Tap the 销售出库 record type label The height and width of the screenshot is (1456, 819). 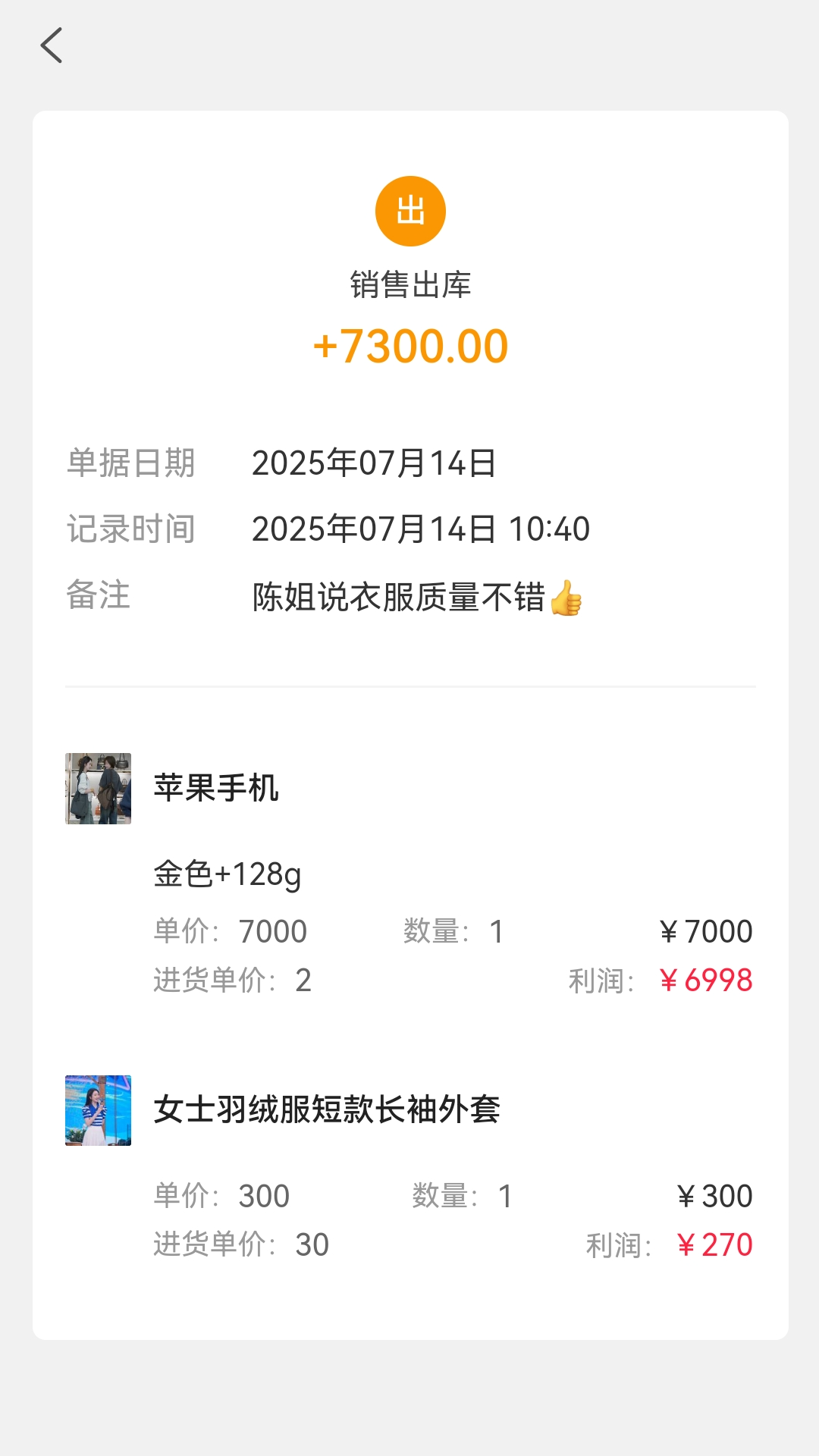tap(409, 285)
